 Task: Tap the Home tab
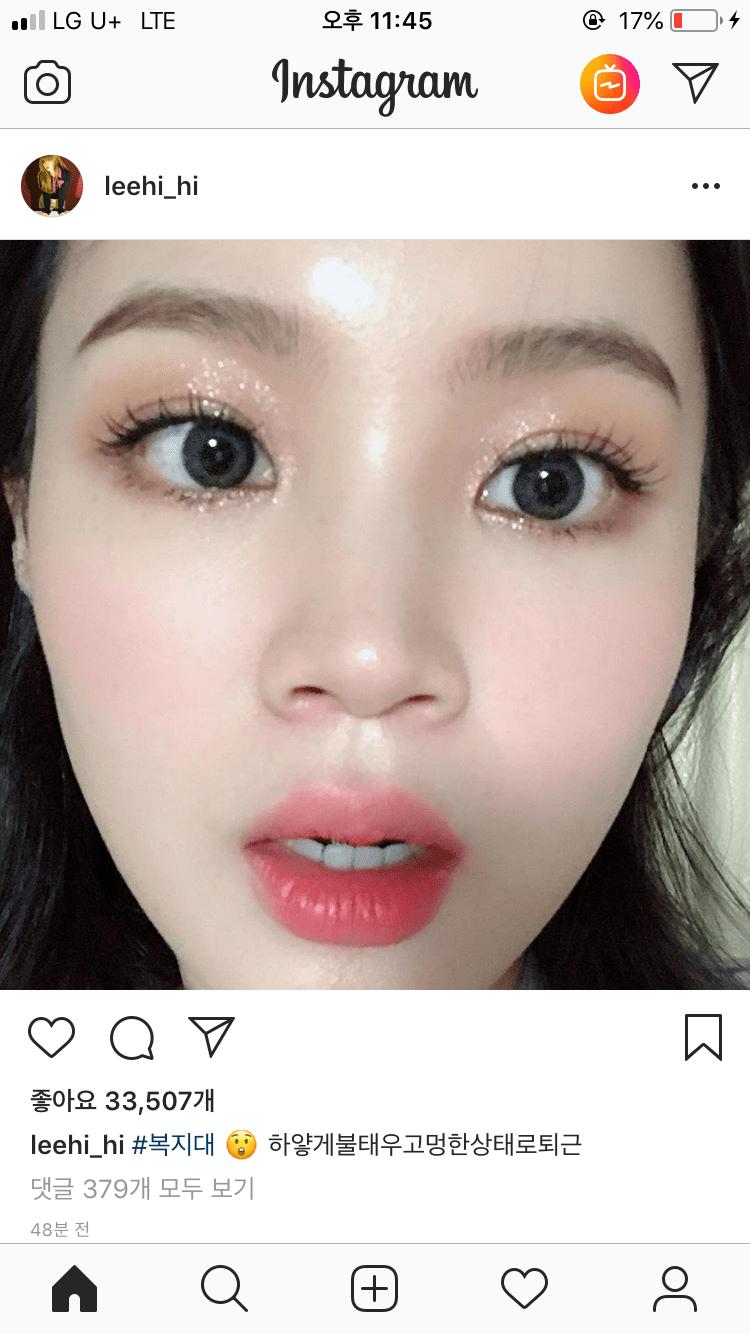(74, 1288)
